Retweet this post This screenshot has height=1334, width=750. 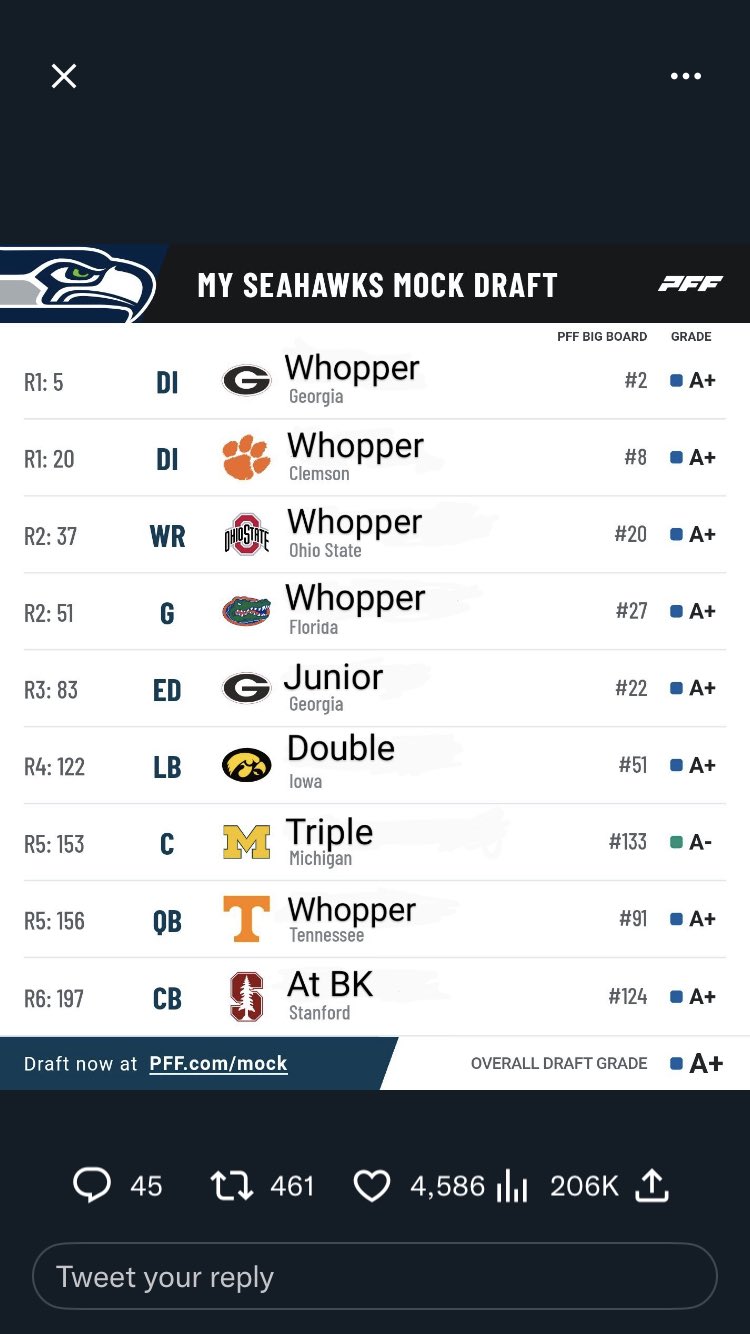click(231, 1186)
